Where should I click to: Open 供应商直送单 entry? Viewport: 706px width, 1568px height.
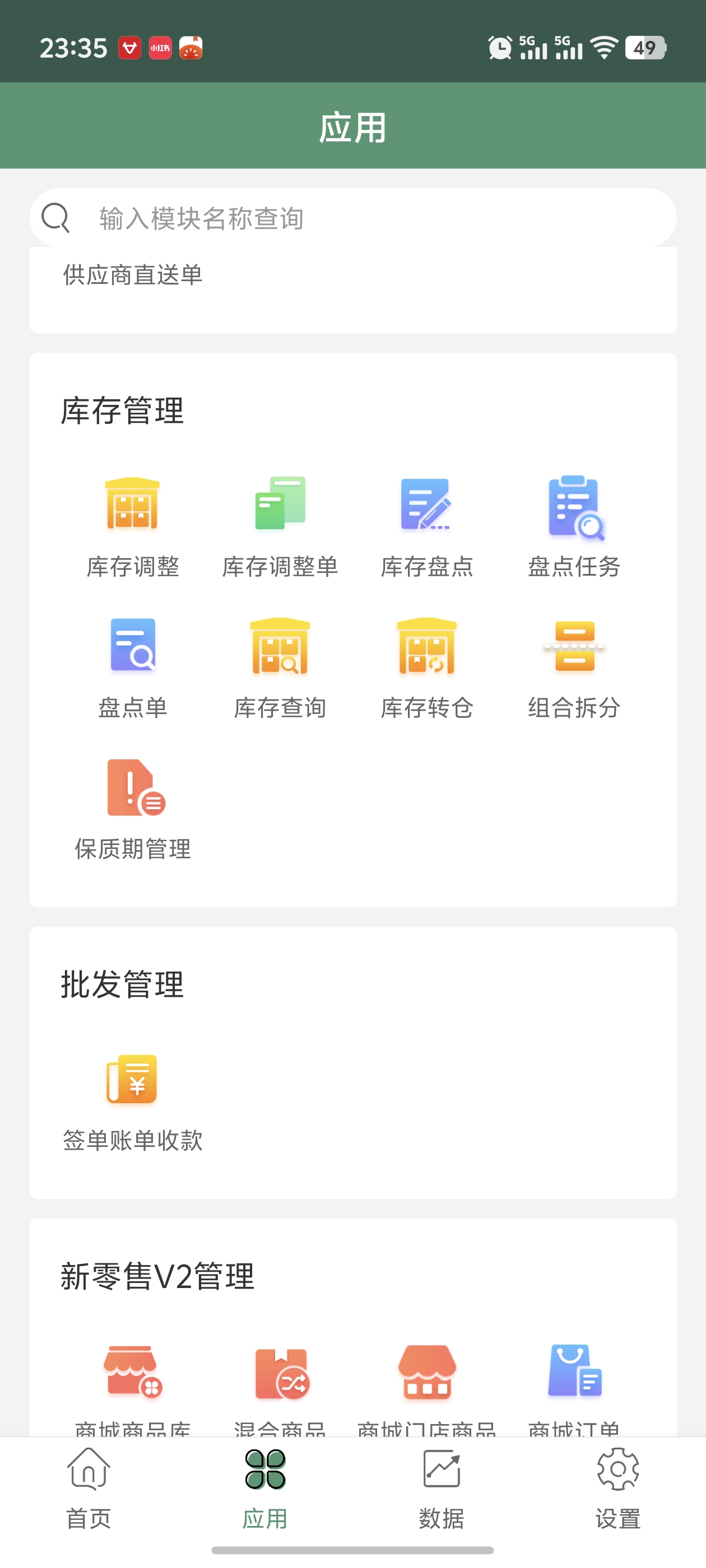133,275
